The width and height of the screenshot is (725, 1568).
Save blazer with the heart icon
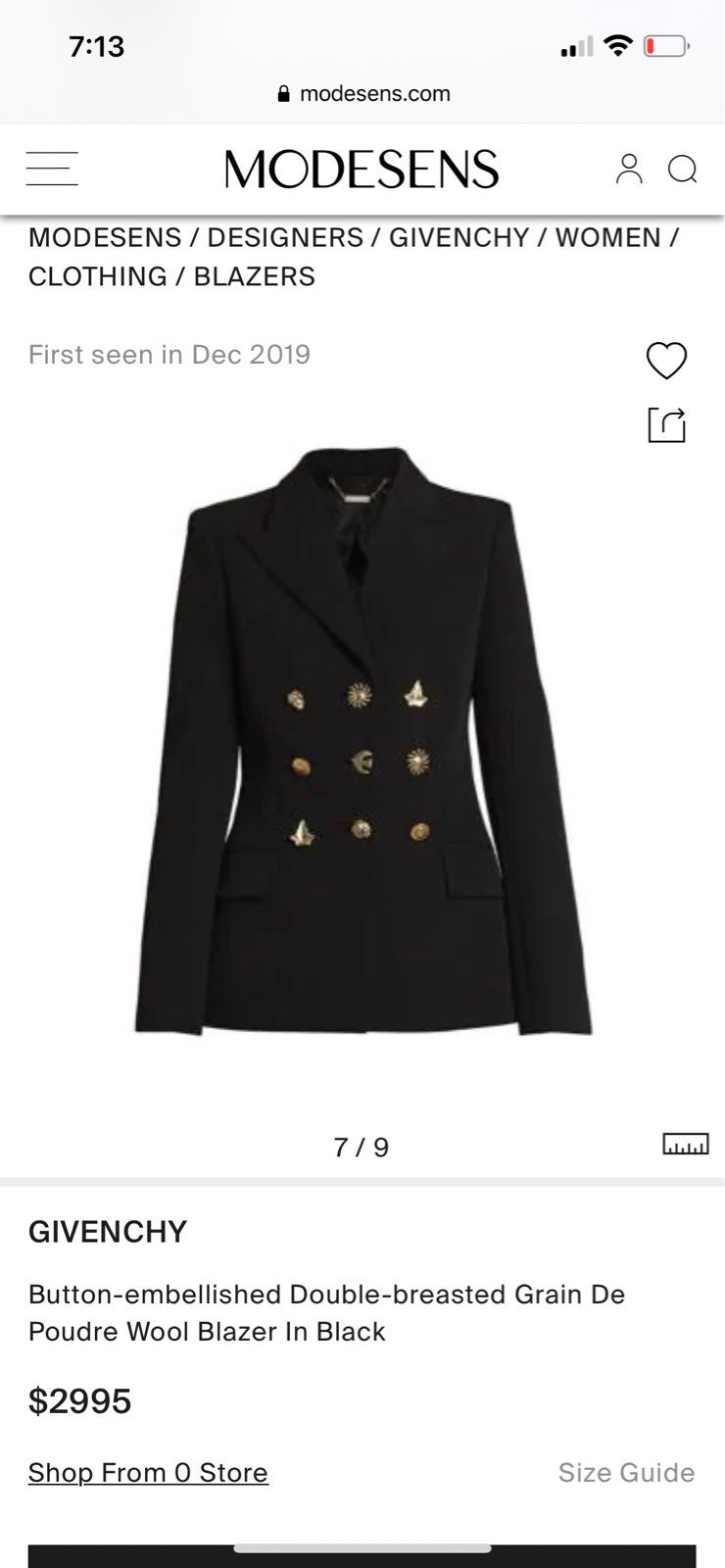pos(666,360)
